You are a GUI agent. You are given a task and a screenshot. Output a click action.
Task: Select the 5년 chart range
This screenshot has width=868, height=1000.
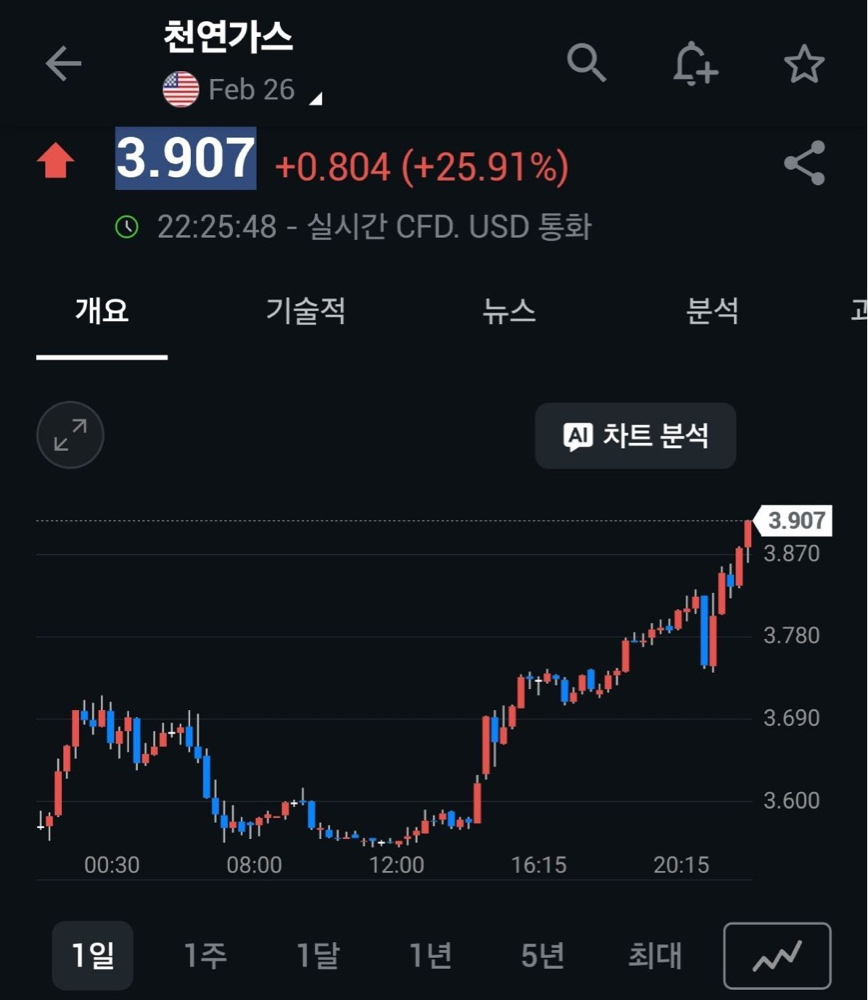543,956
